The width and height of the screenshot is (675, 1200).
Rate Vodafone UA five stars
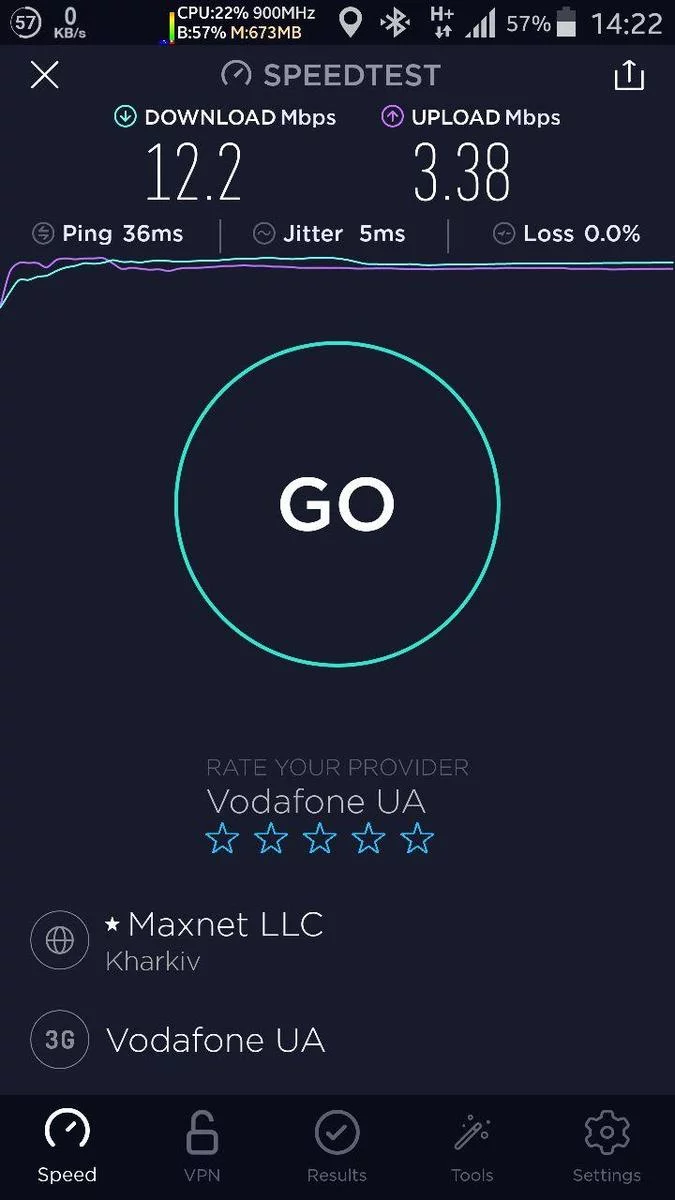[417, 839]
